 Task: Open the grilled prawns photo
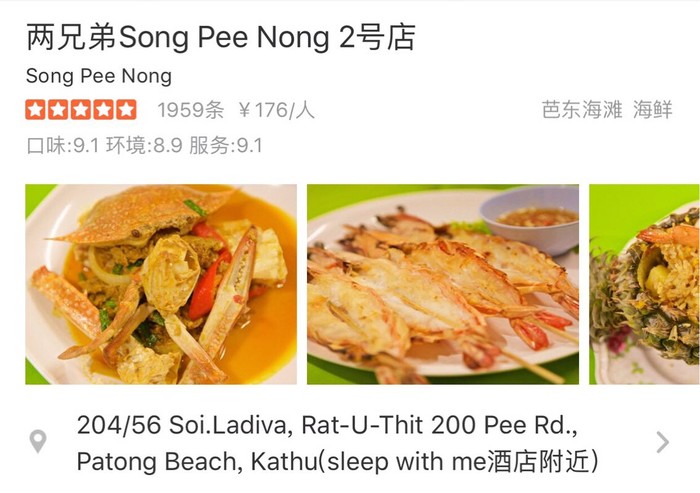pos(442,285)
